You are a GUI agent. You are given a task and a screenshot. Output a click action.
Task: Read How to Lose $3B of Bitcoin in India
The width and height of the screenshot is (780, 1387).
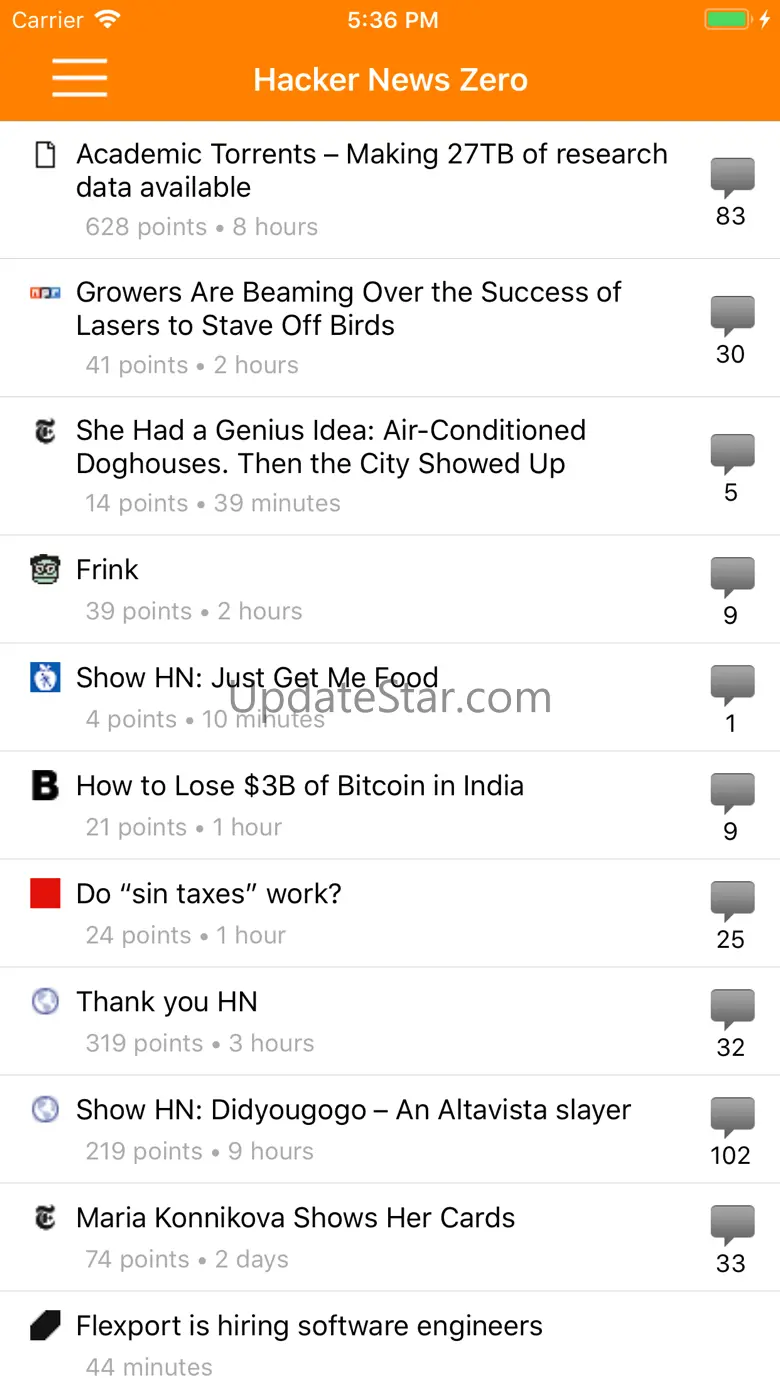pyautogui.click(x=300, y=786)
